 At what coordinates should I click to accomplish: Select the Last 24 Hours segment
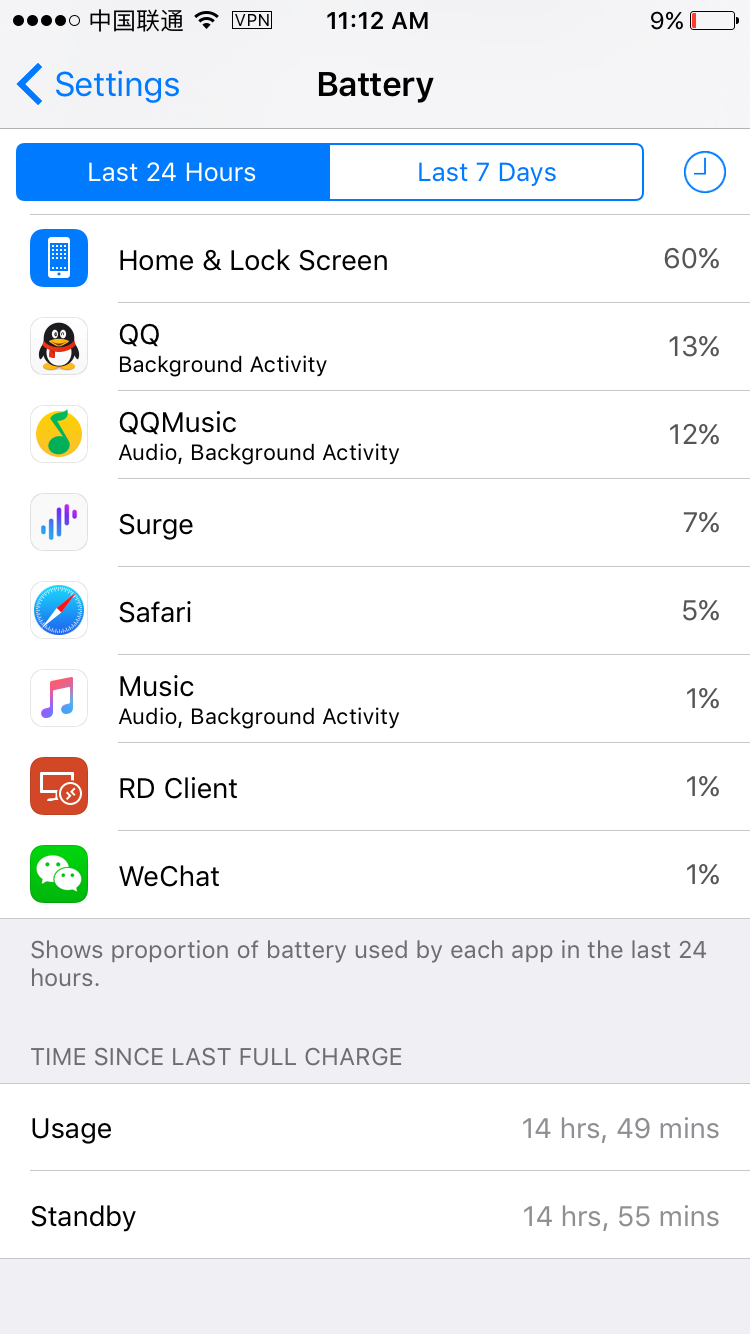click(x=172, y=172)
